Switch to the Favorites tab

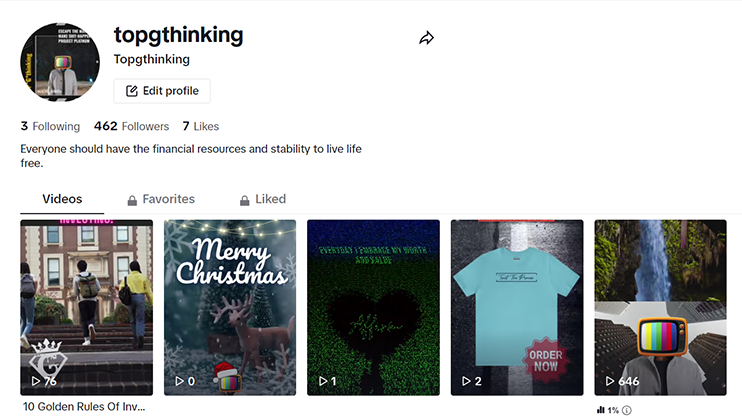click(161, 199)
